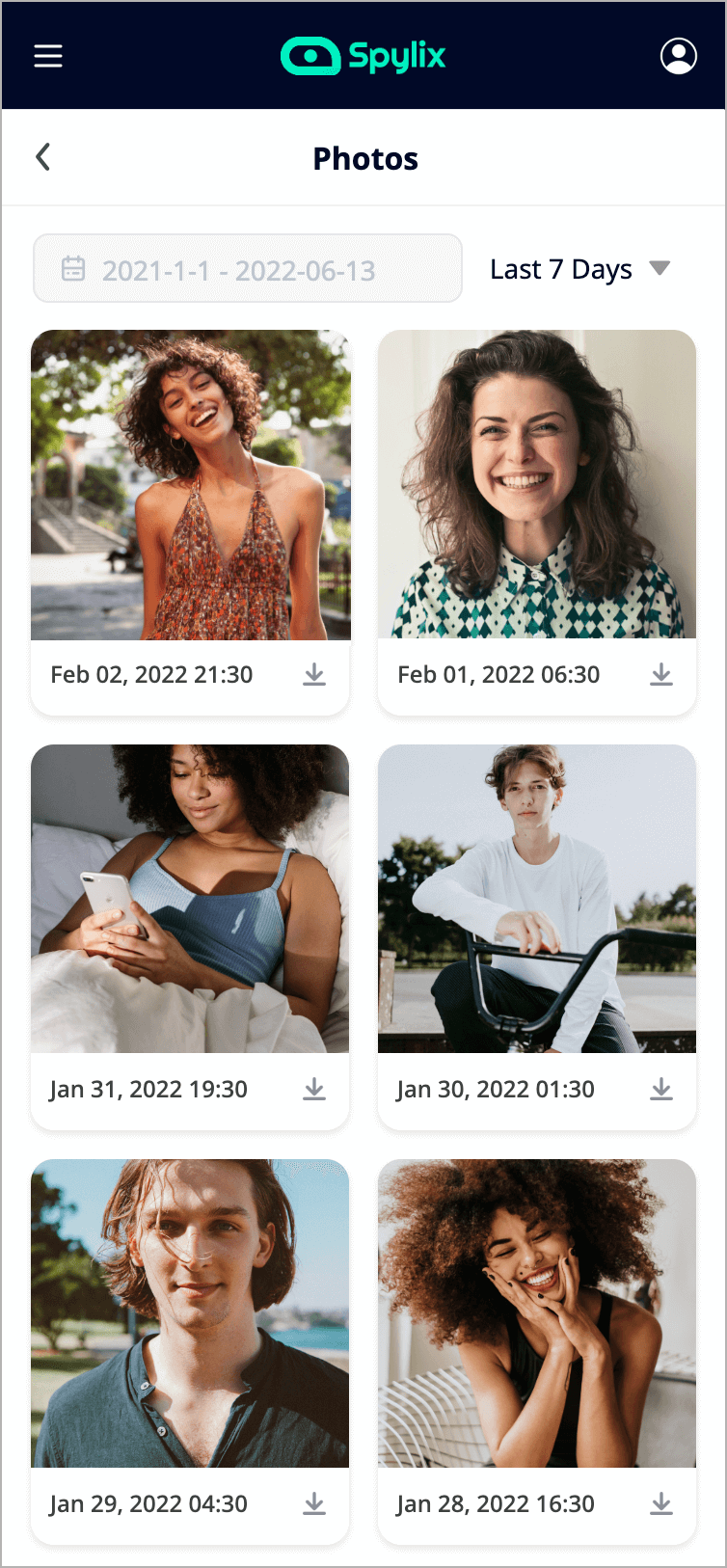Download the Jan 31, 2022 19:30 photo

(314, 1090)
